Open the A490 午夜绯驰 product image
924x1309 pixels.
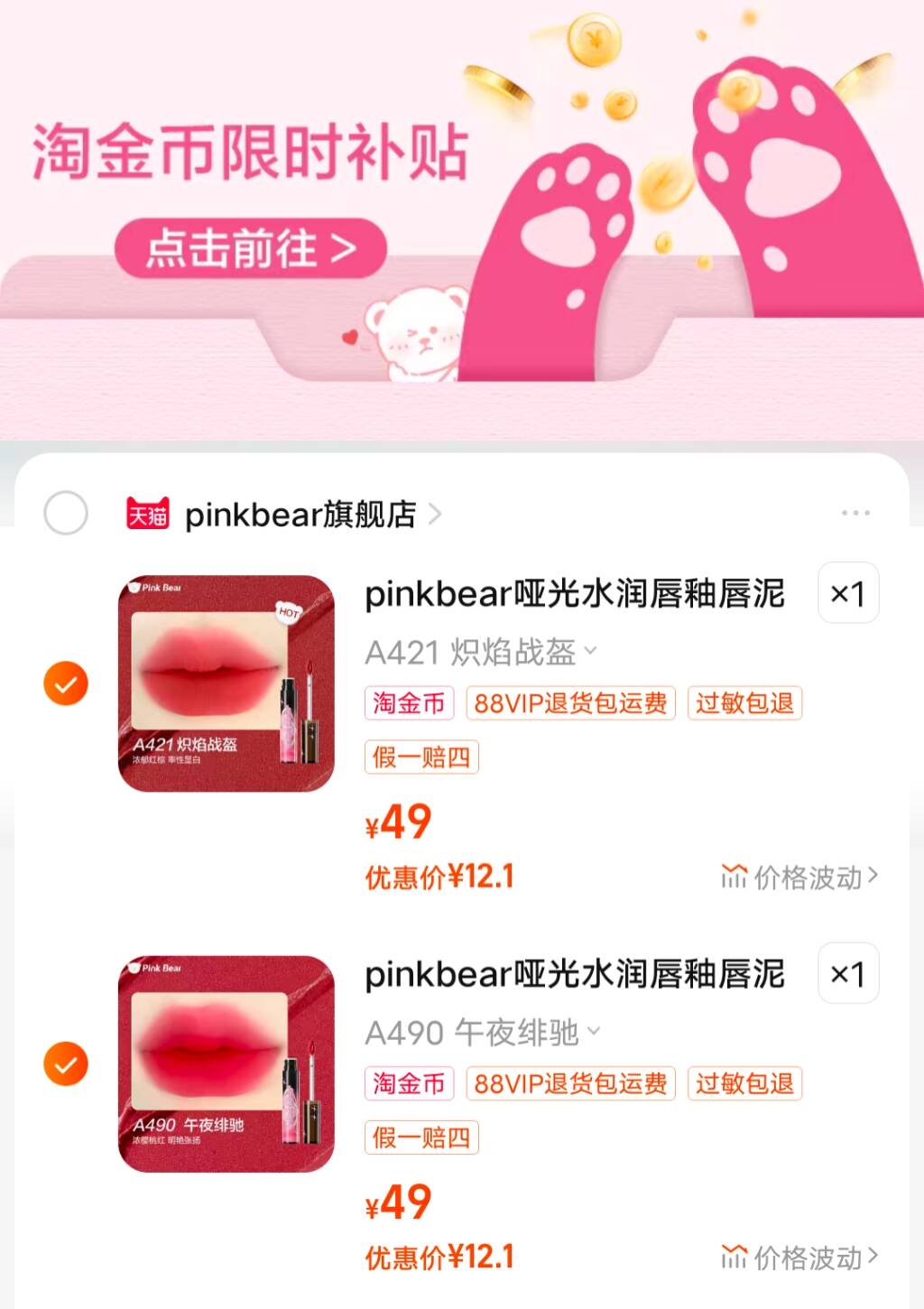tap(226, 1063)
